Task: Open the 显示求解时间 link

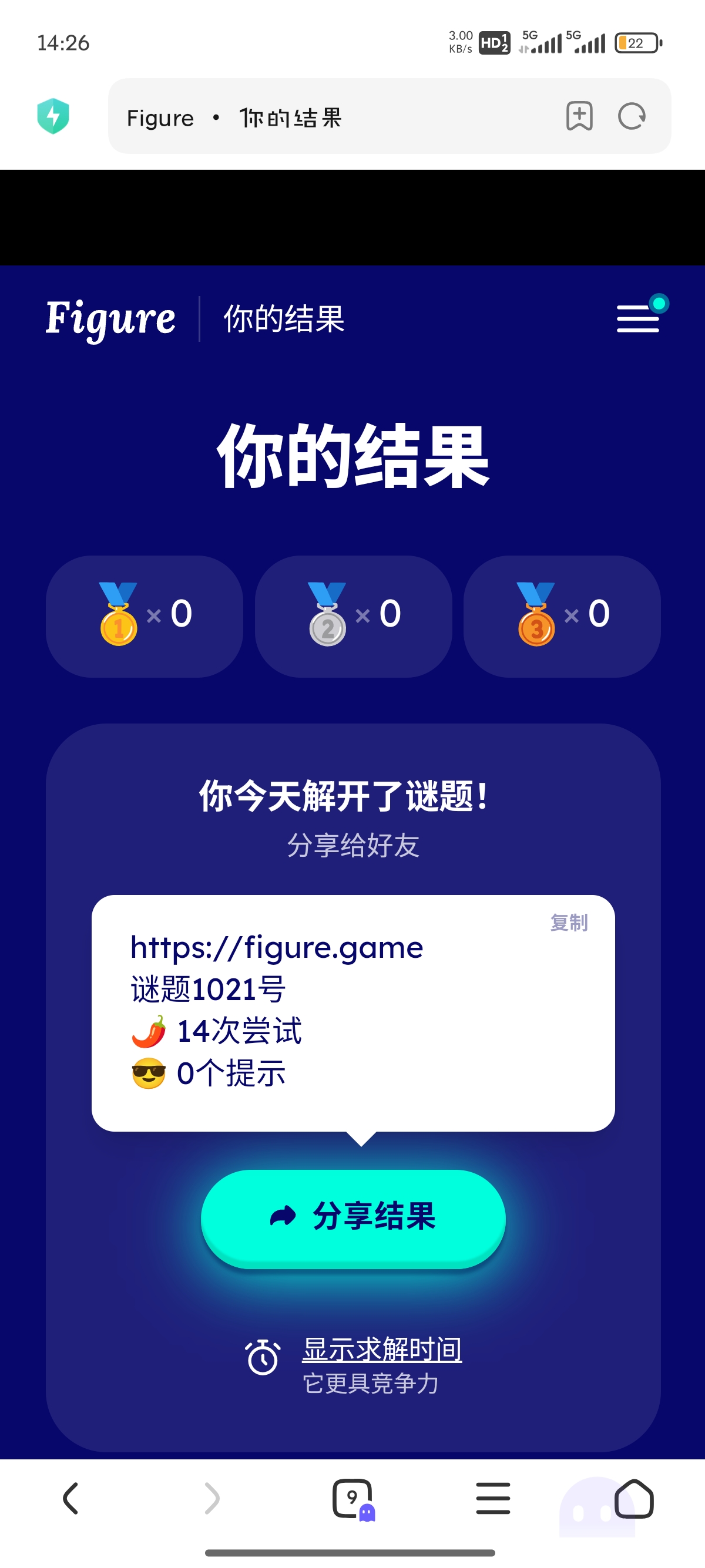Action: pyautogui.click(x=382, y=1350)
